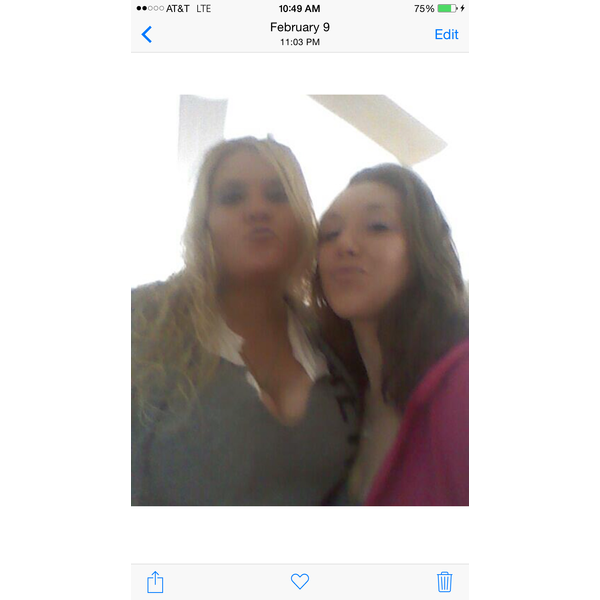Tap Edit to modify this photo
600x600 pixels.
pyautogui.click(x=446, y=35)
